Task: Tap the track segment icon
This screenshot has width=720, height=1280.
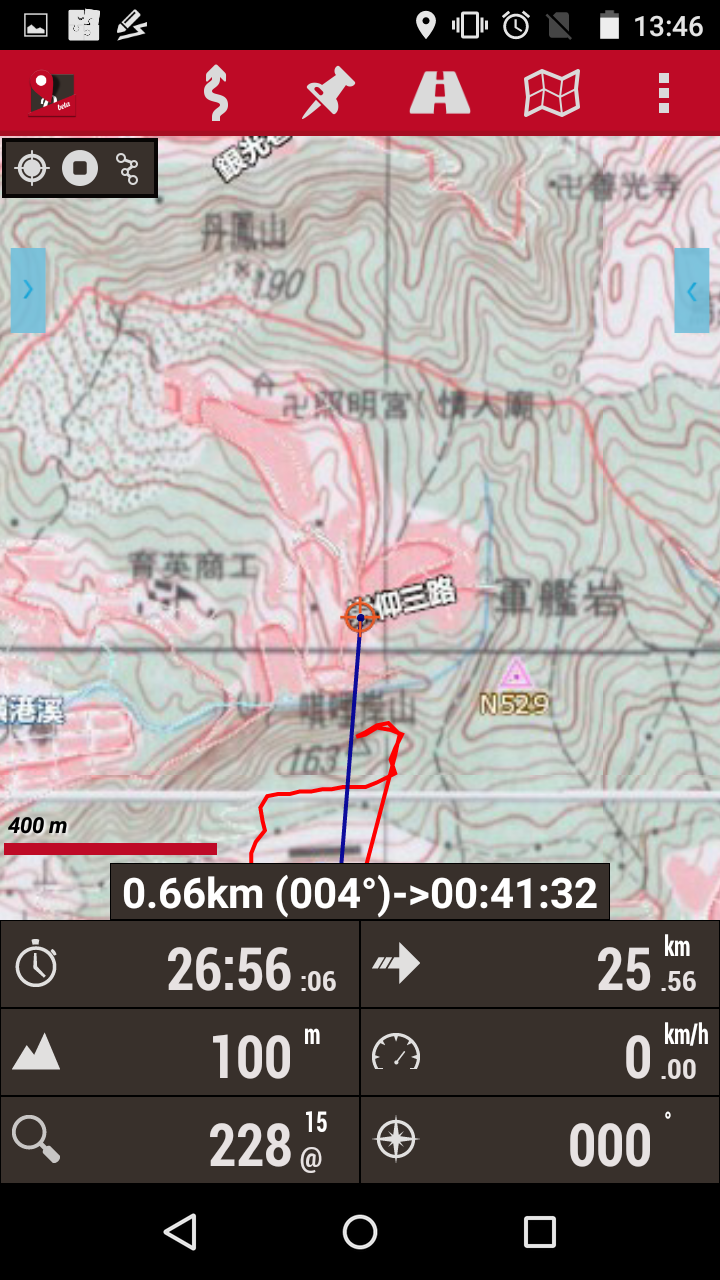Action: [x=128, y=168]
